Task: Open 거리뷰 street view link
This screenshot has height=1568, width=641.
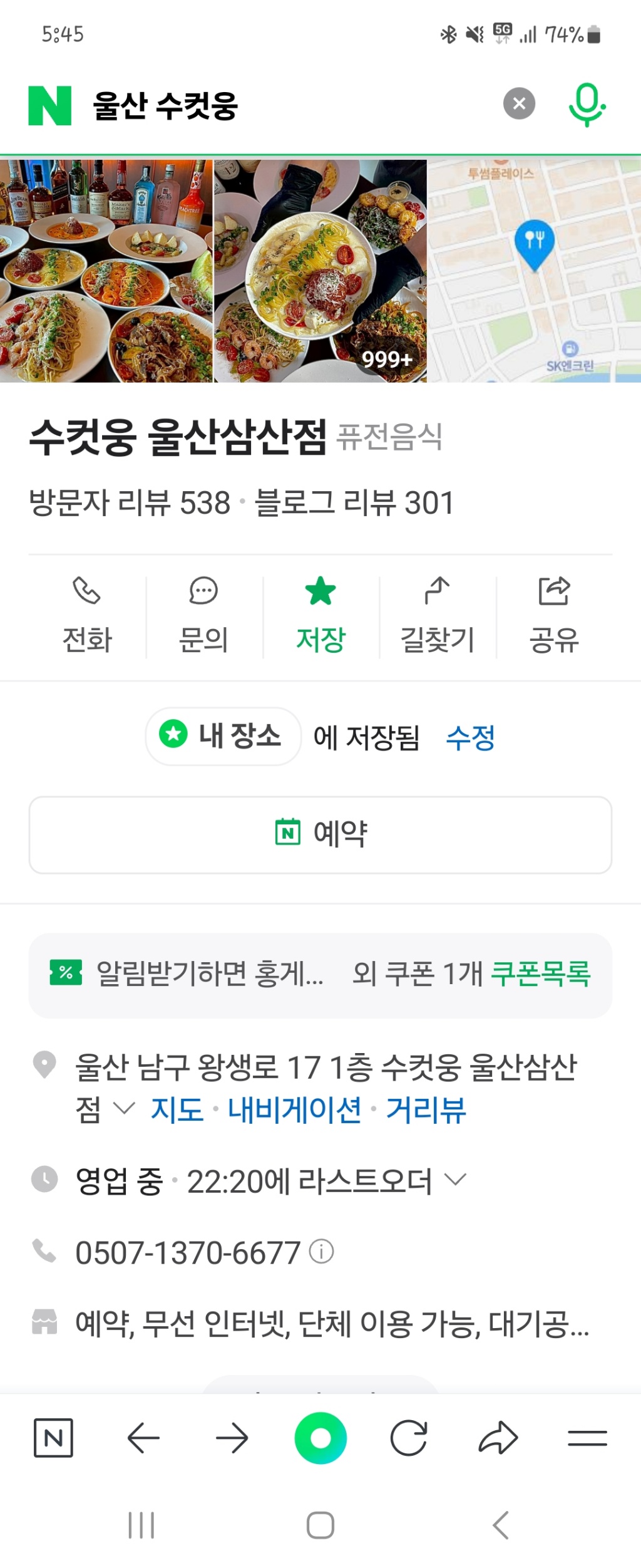Action: pos(426,1109)
